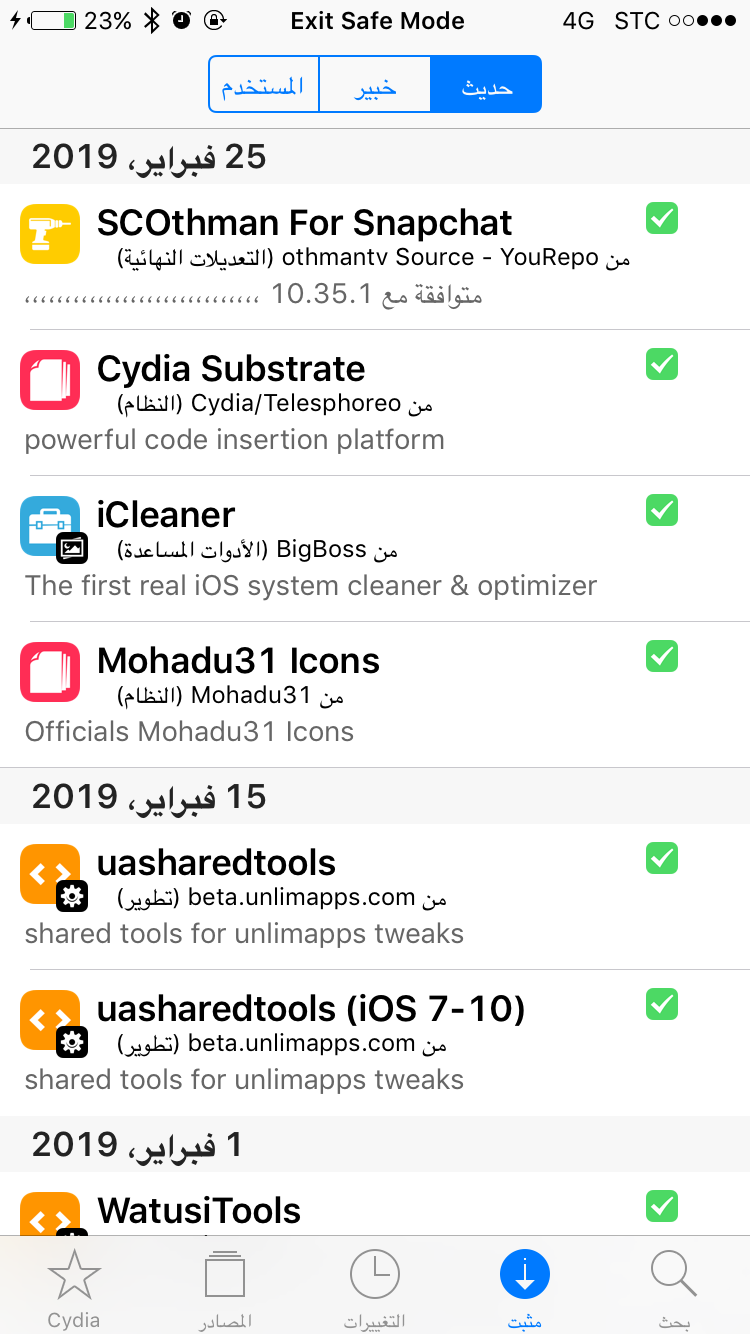750x1334 pixels.
Task: Open uasharedtools (iOS 7-10) package
Action: click(375, 1042)
